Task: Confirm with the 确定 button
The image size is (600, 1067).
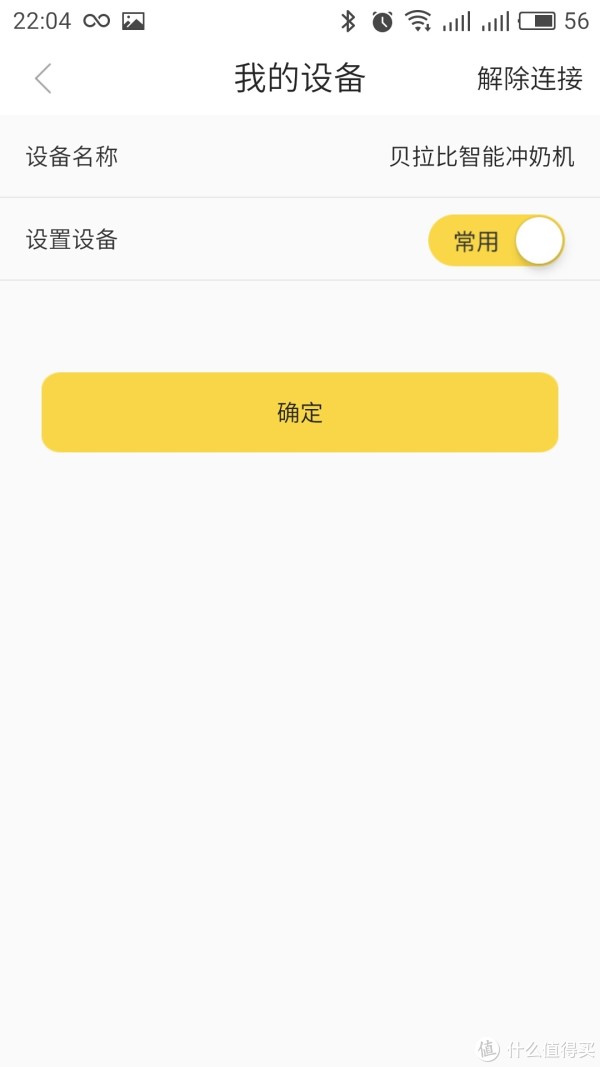Action: [300, 412]
